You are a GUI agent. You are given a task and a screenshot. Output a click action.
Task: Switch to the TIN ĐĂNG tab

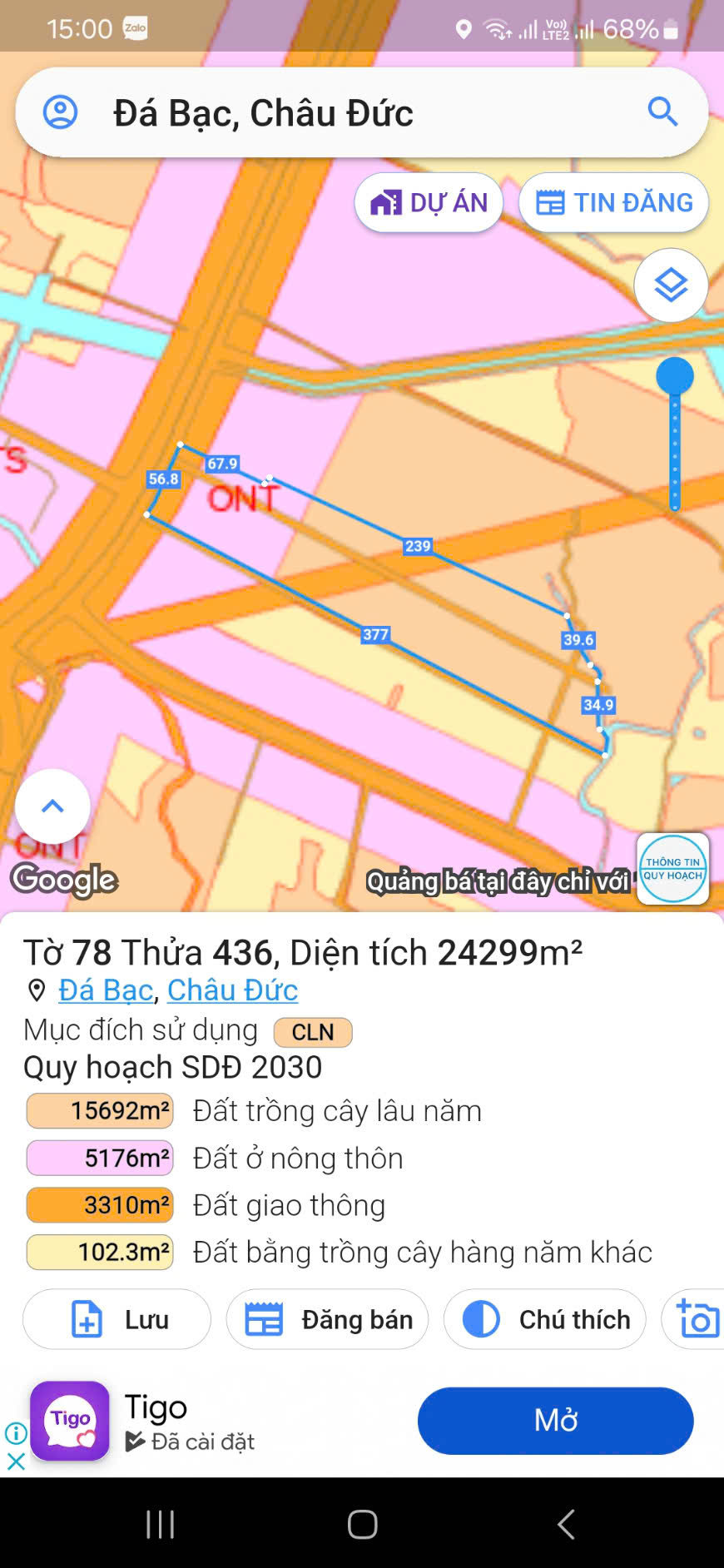pos(613,201)
